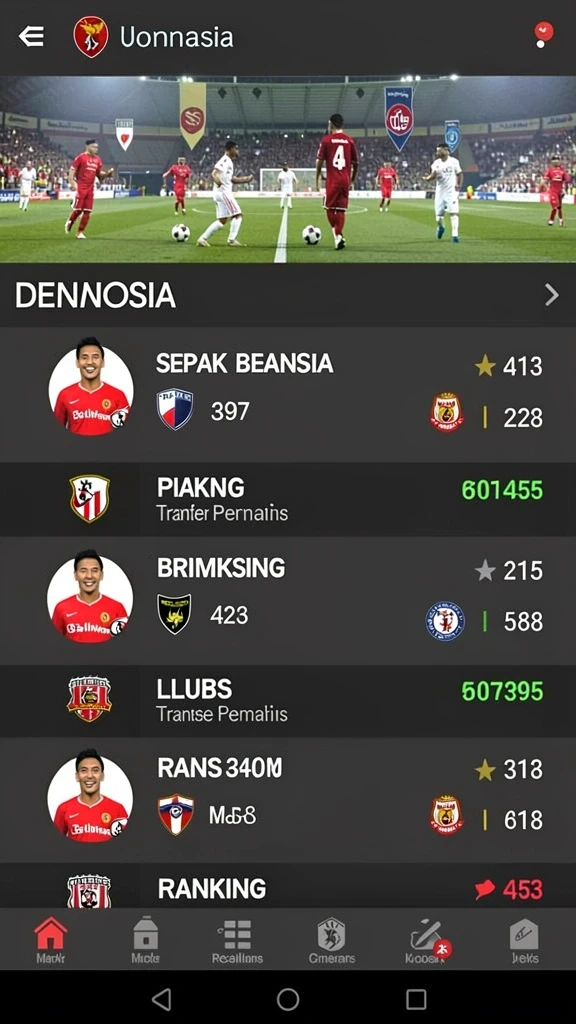Open the PIAKNG transfer row
This screenshot has width=576, height=1024.
click(x=288, y=499)
